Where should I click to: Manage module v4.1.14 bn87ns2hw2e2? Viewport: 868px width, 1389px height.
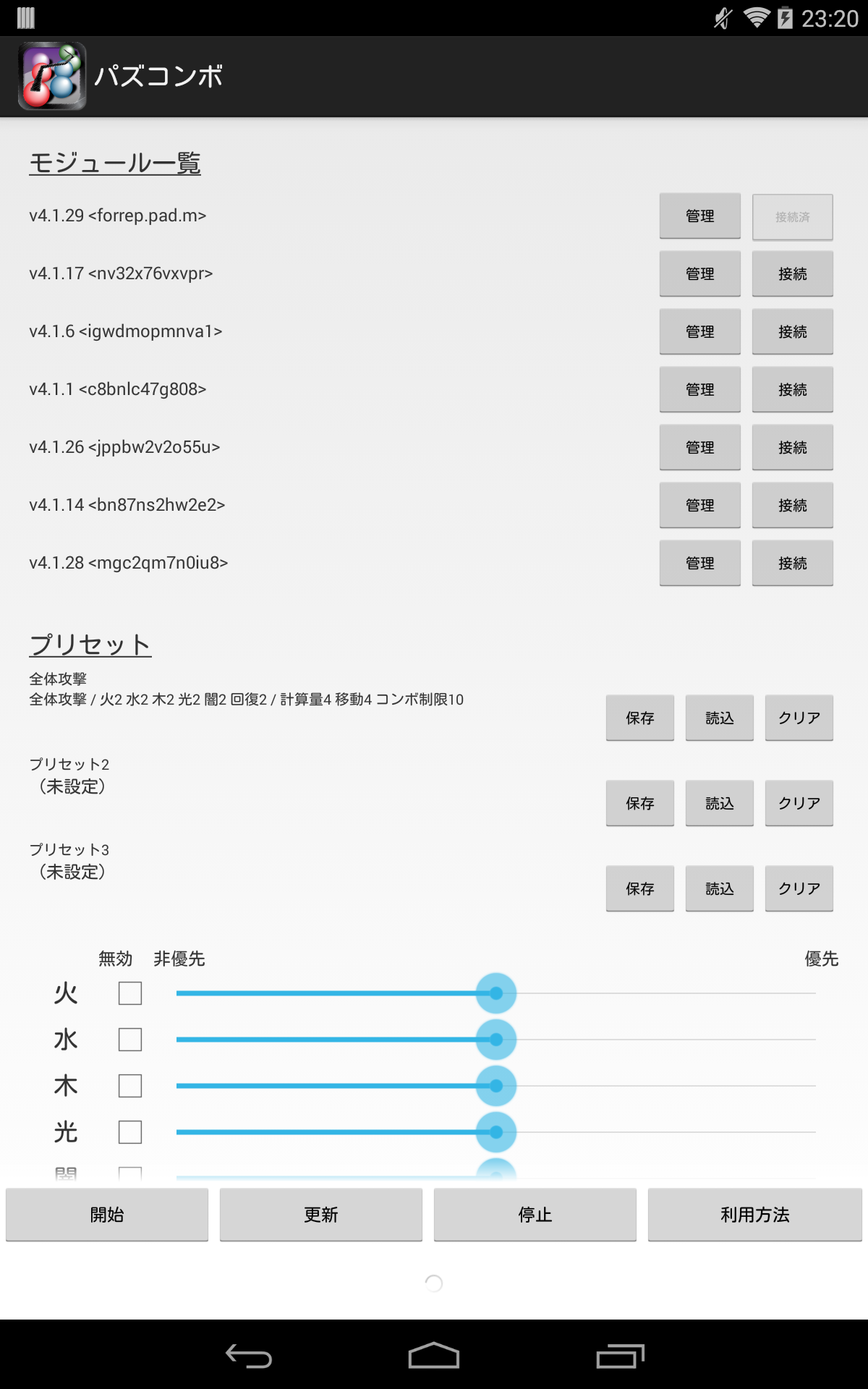[699, 506]
